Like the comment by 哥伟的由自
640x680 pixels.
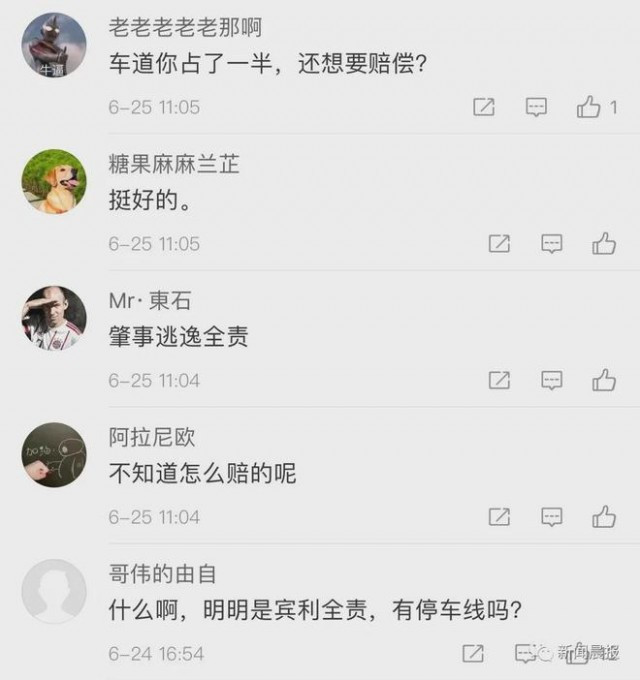577,653
